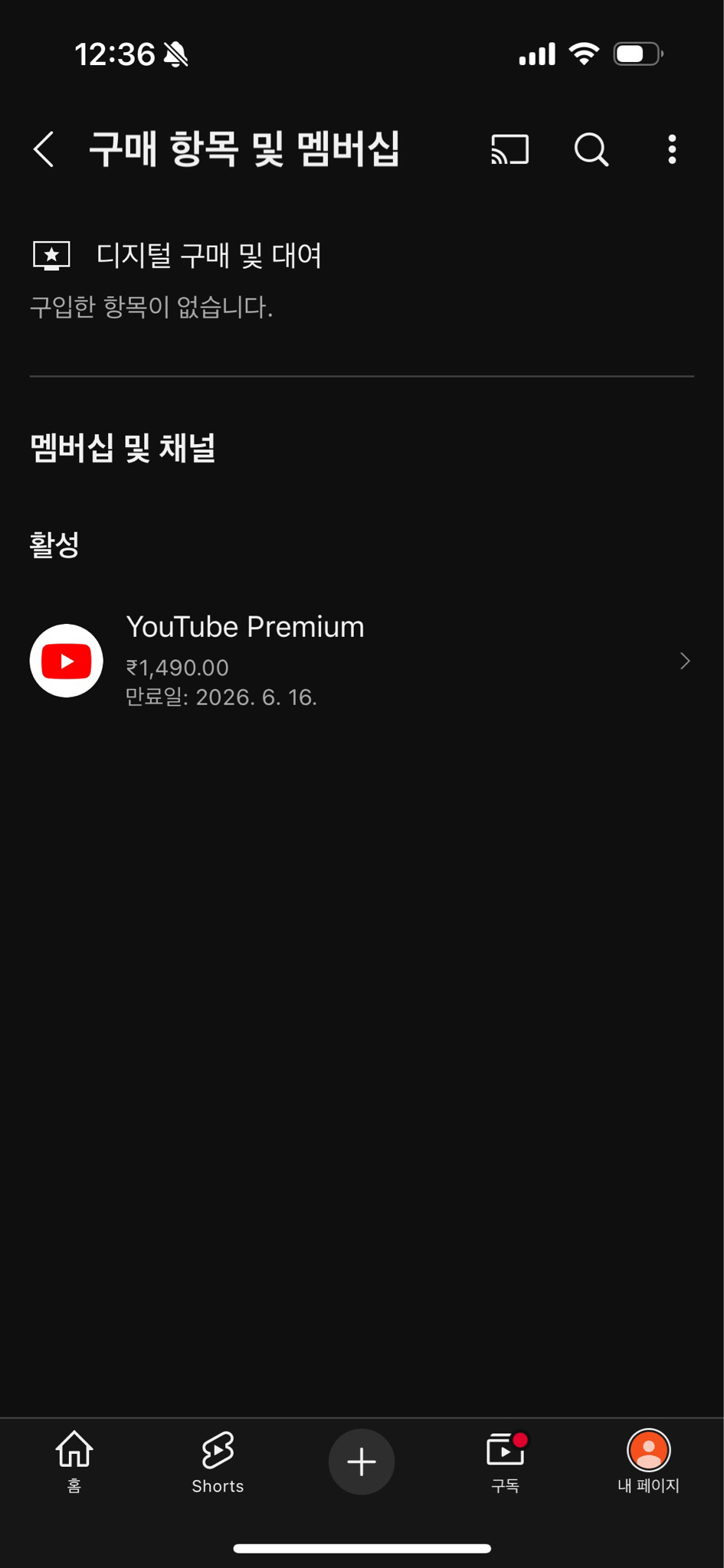Tap the muted notifications bell in status bar
Image resolution: width=724 pixels, height=1568 pixels.
(x=175, y=54)
